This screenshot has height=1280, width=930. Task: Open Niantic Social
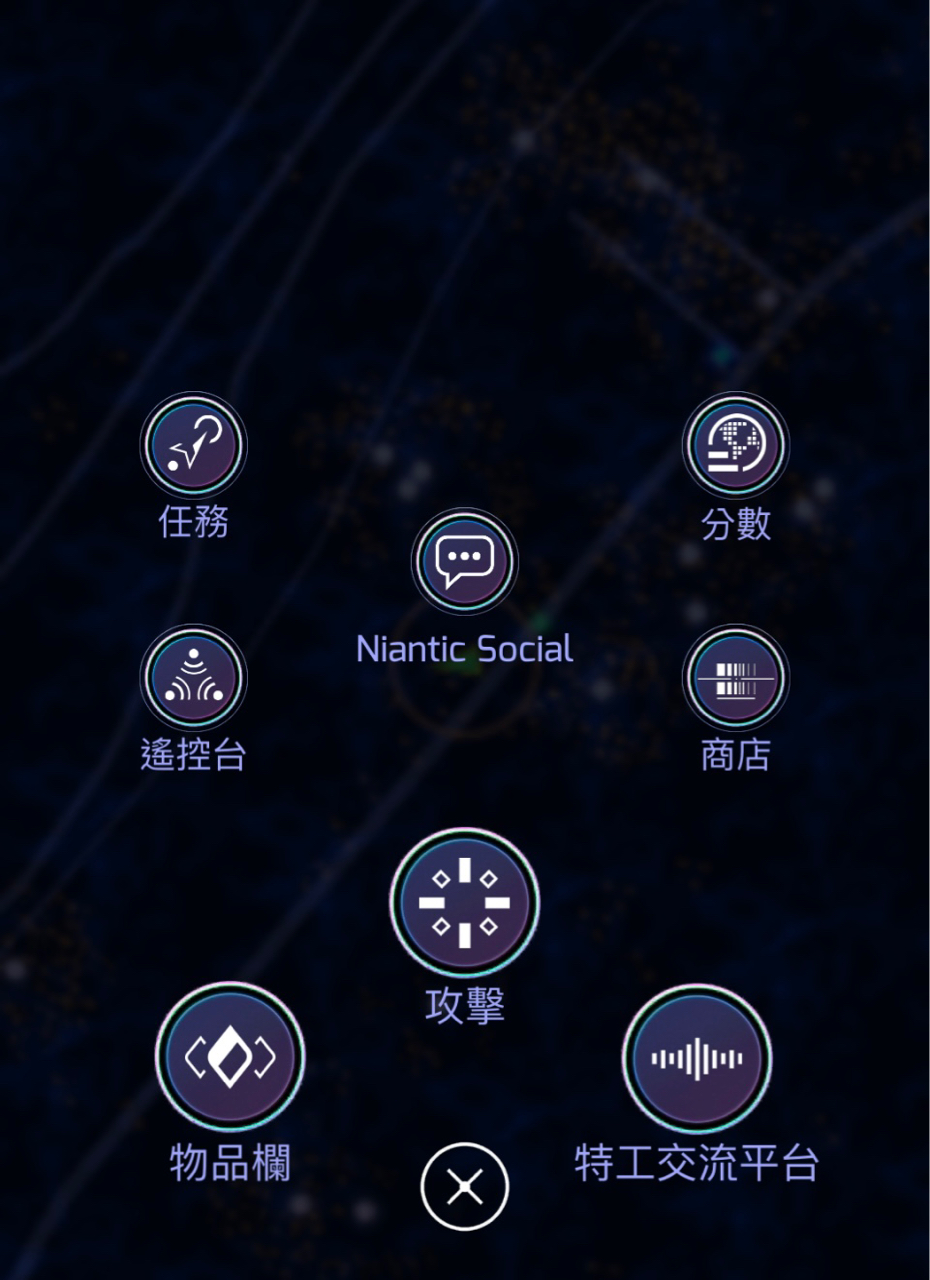coord(465,562)
